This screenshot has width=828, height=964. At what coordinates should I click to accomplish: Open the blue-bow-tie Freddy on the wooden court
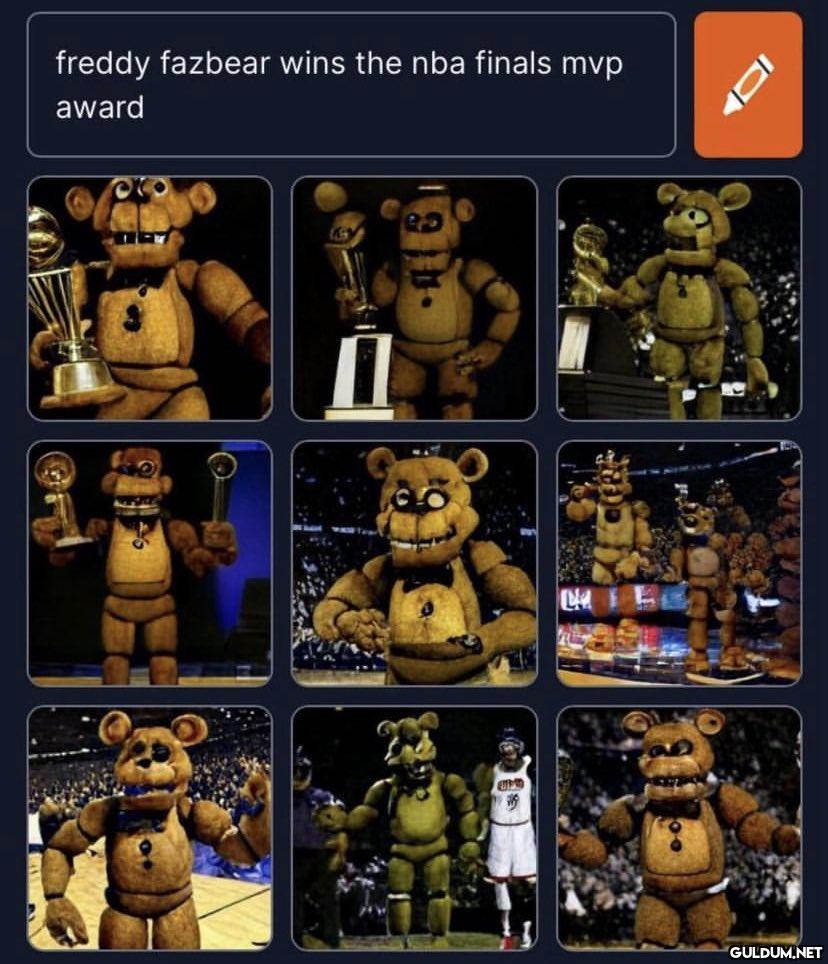click(x=150, y=828)
